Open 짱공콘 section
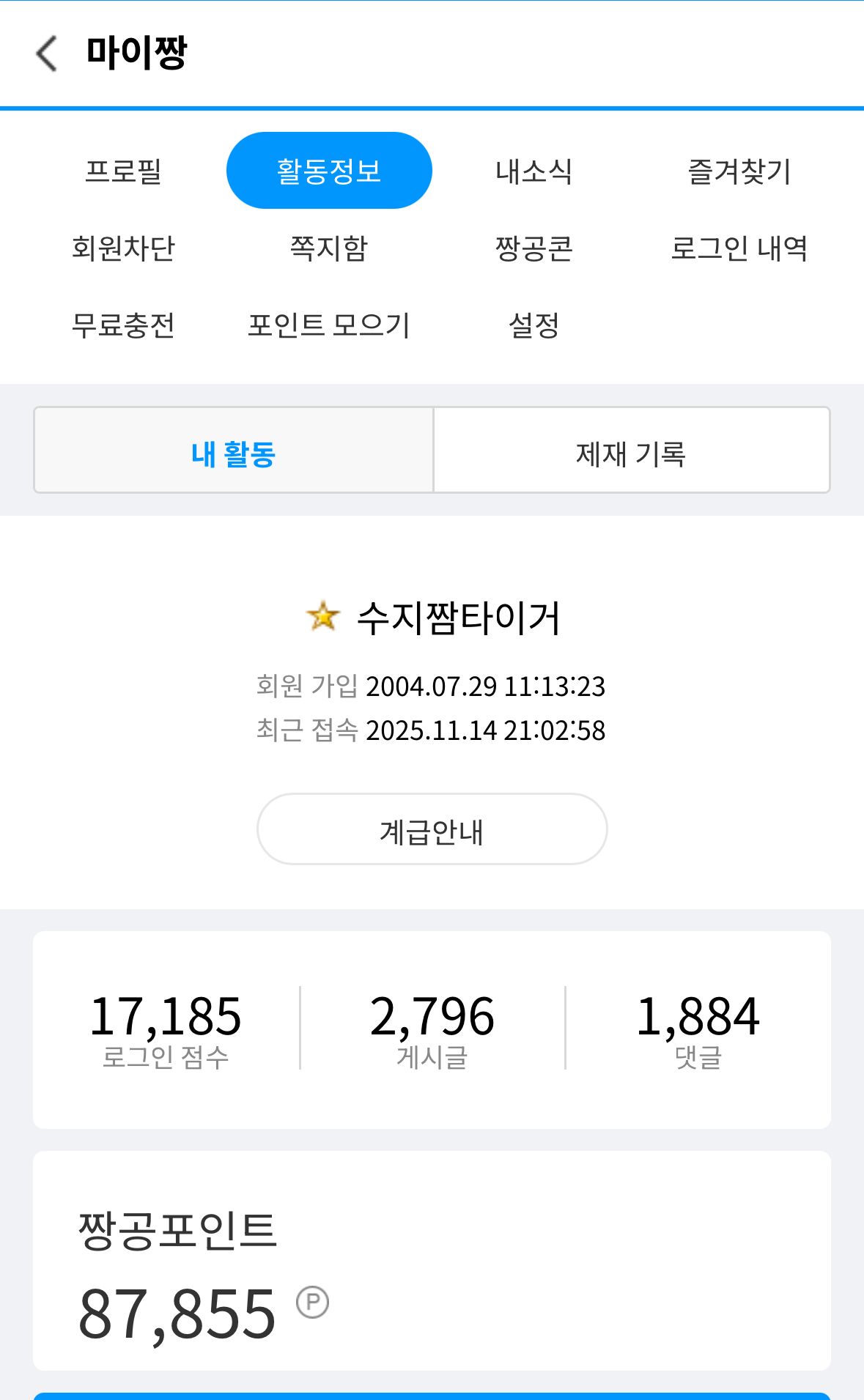Viewport: 864px width, 1400px height. [533, 248]
